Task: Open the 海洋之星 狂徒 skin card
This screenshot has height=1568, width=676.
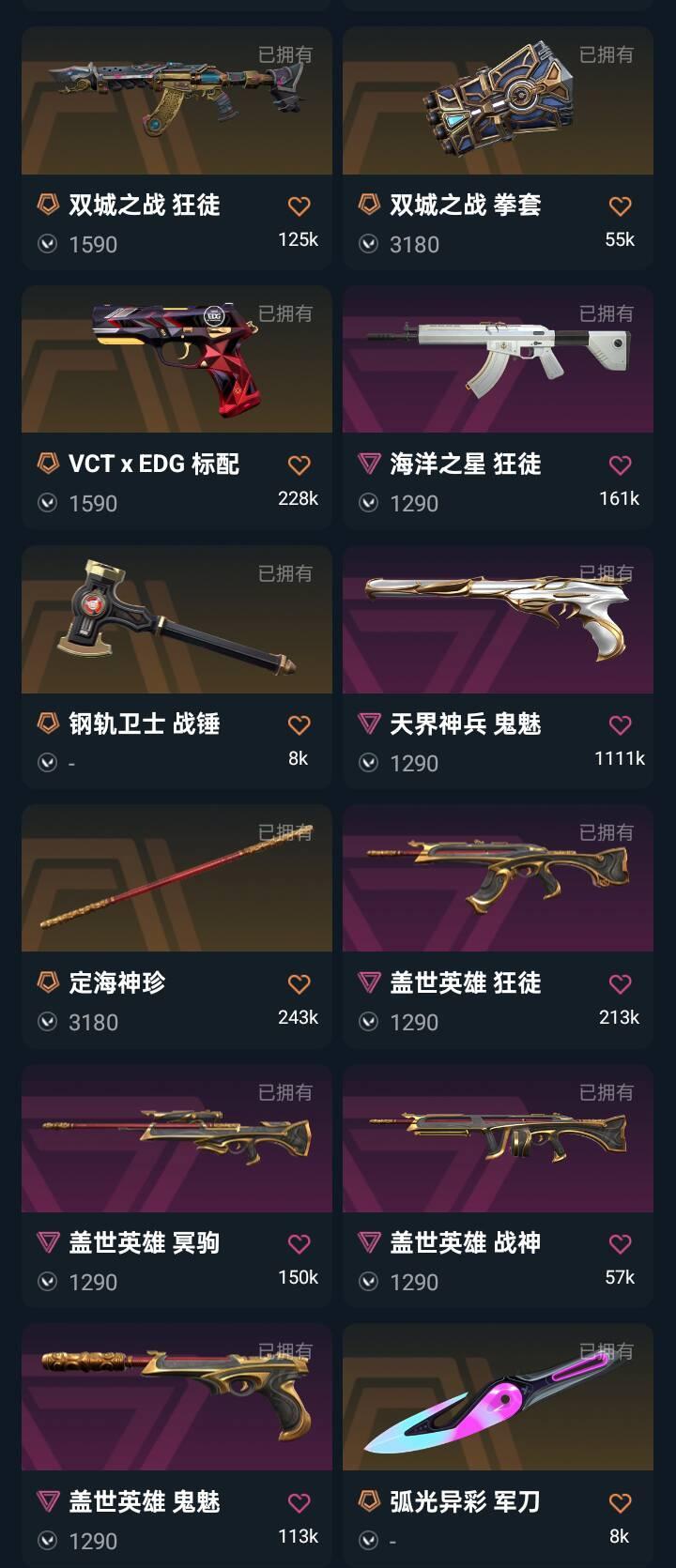Action: click(x=498, y=360)
